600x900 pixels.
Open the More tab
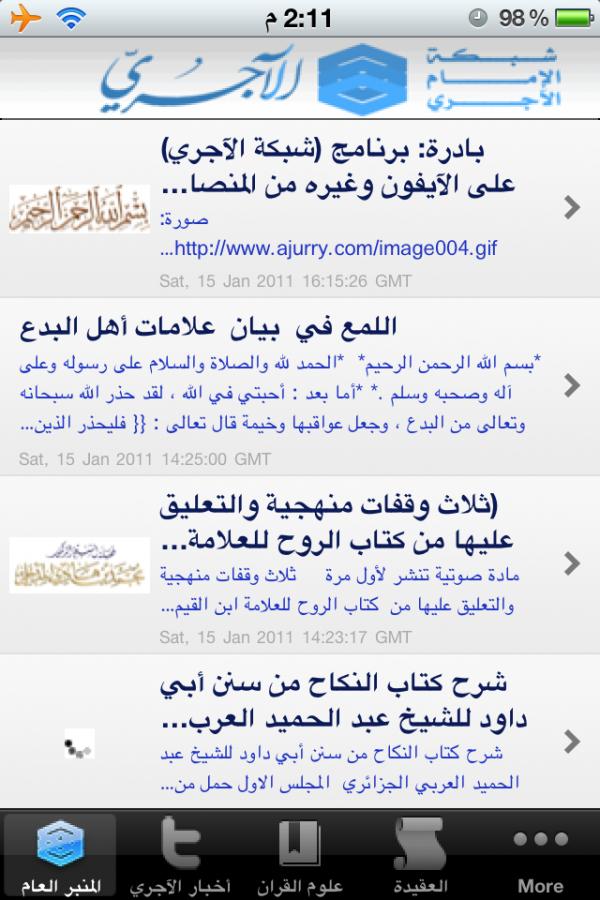(x=540, y=855)
